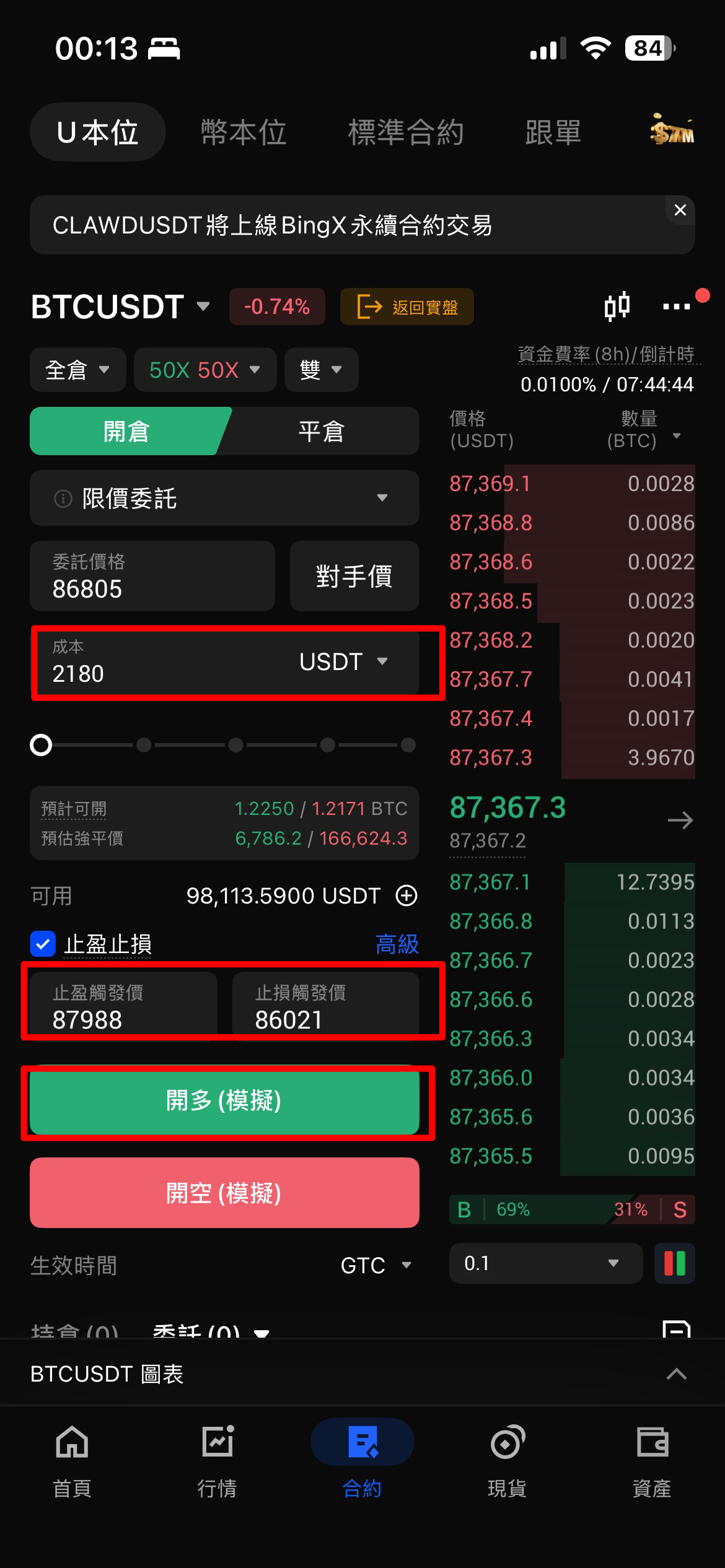Open the BTCUSDT pair selector
This screenshot has width=725, height=1568.
click(x=121, y=307)
